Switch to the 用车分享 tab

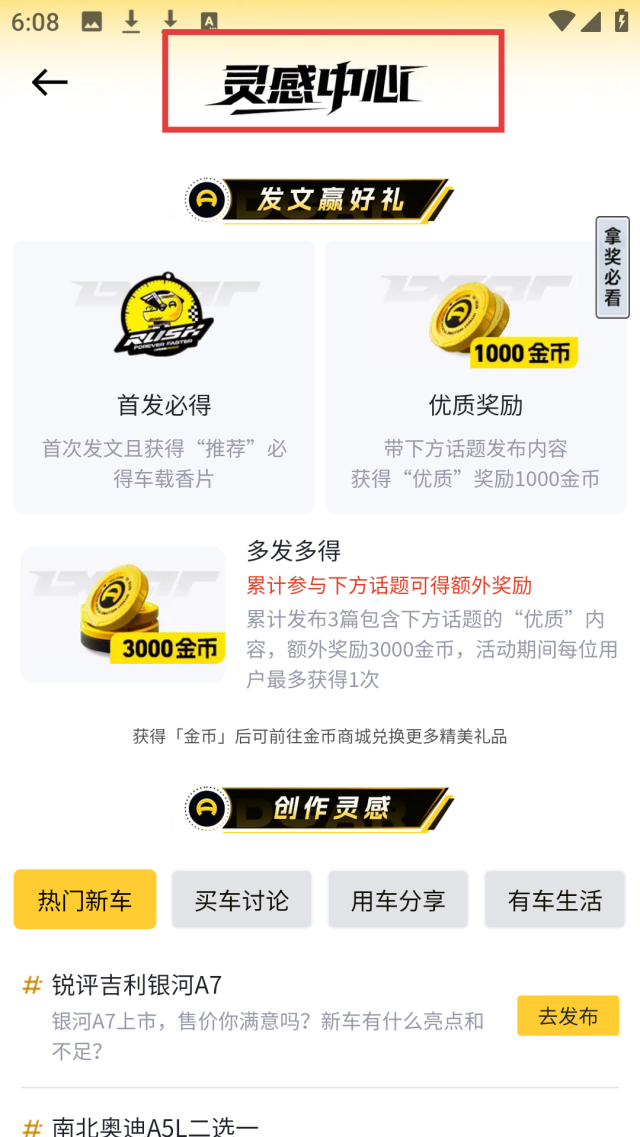tap(398, 900)
